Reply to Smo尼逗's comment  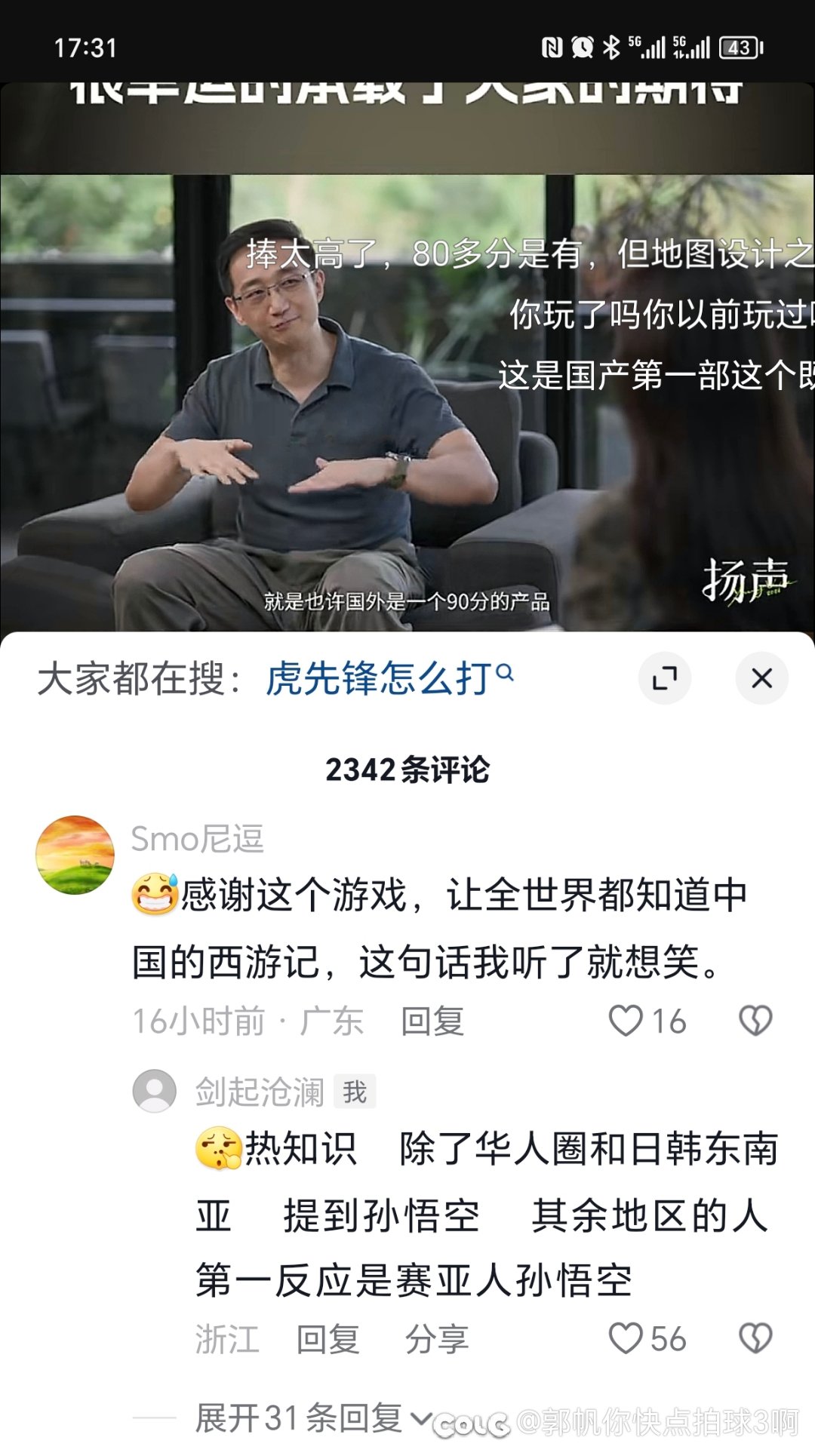tap(432, 1021)
